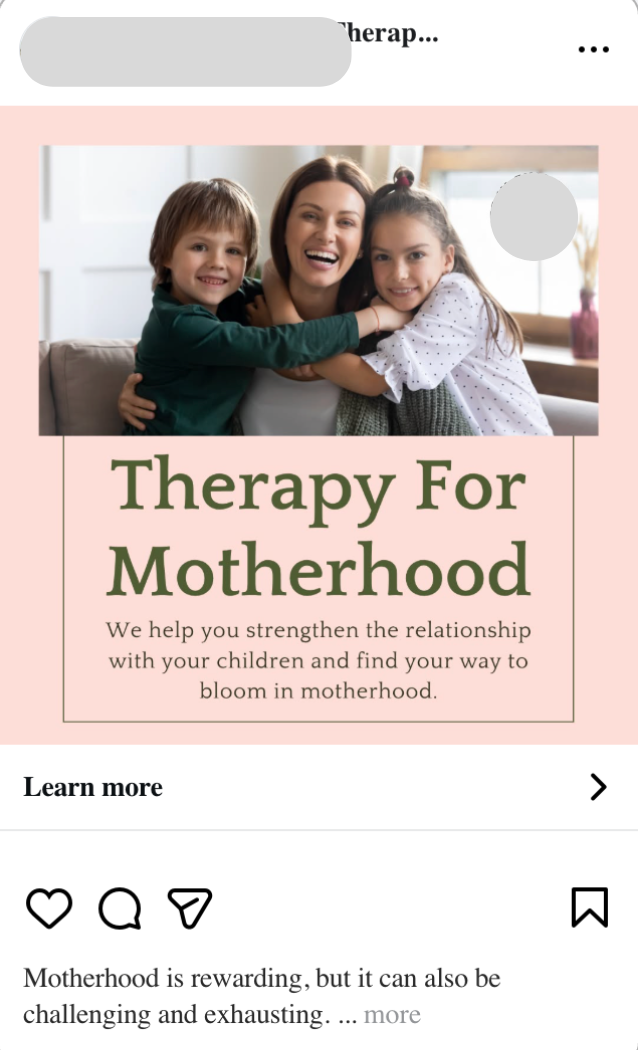
Task: Bookmark the Therapy For Motherhood post
Action: (589, 907)
